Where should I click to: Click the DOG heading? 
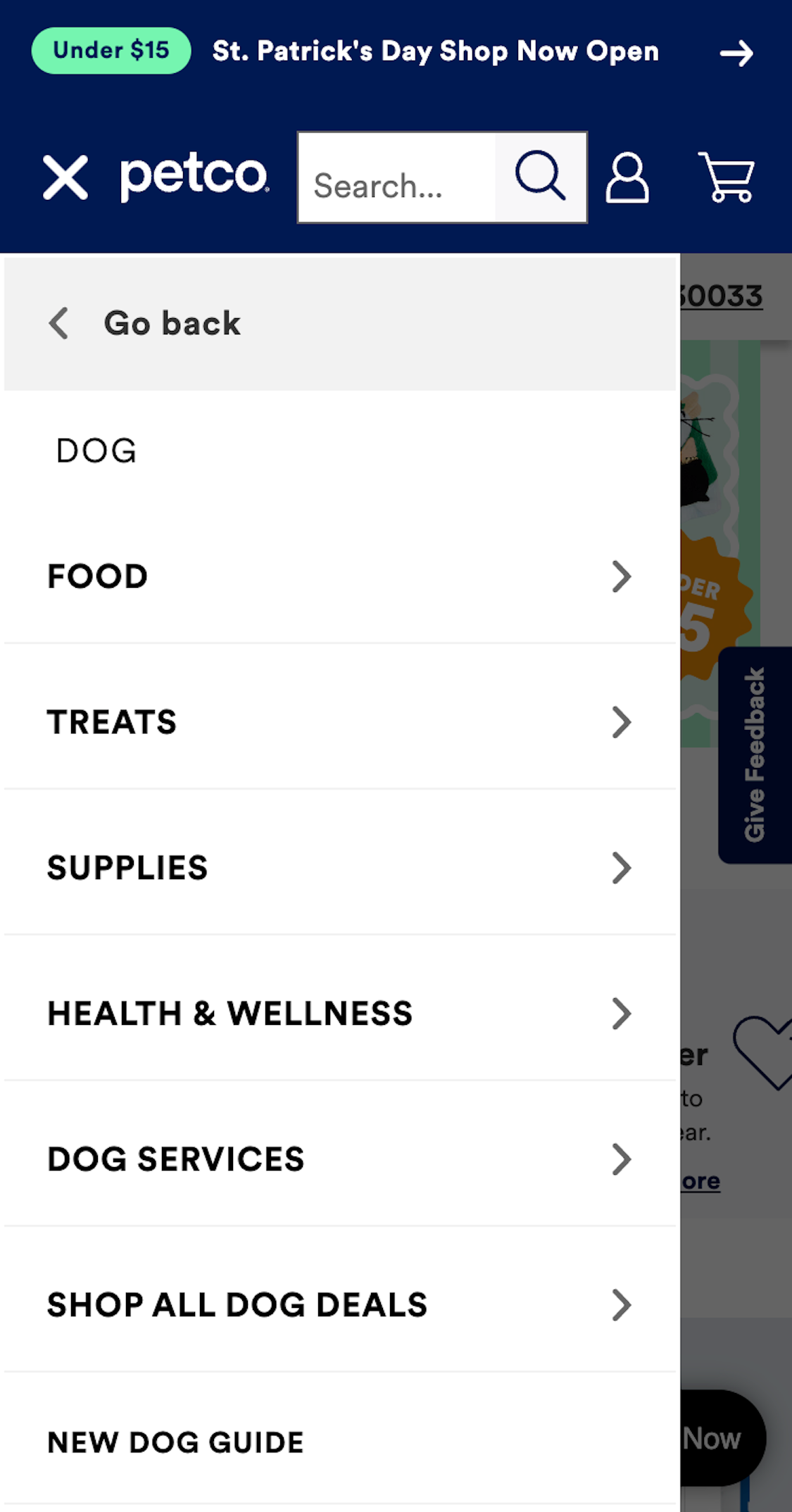click(96, 451)
